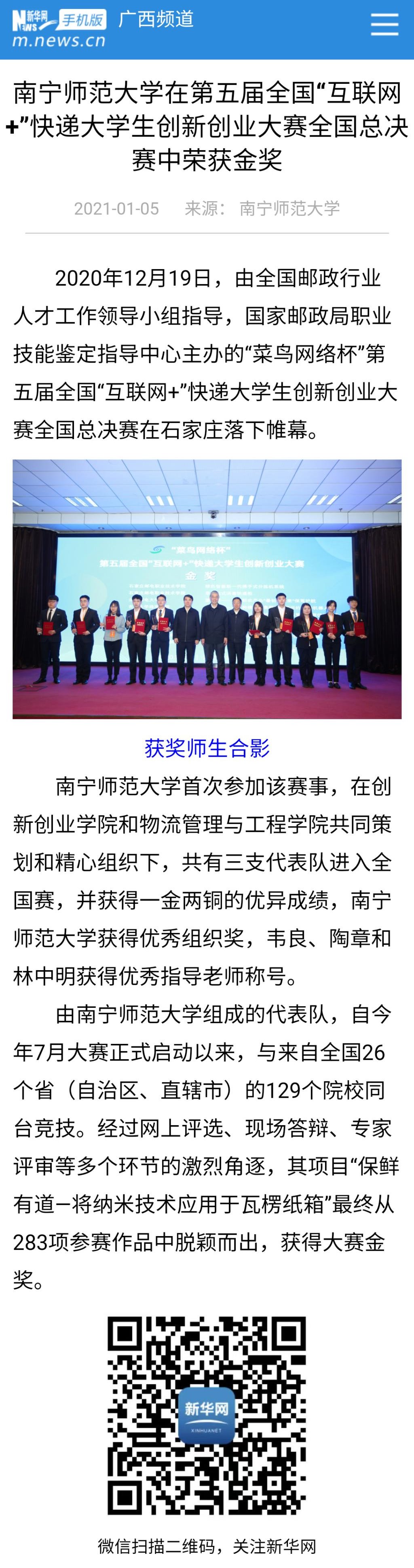
Task: Open the hamburger menu
Action: click(384, 25)
